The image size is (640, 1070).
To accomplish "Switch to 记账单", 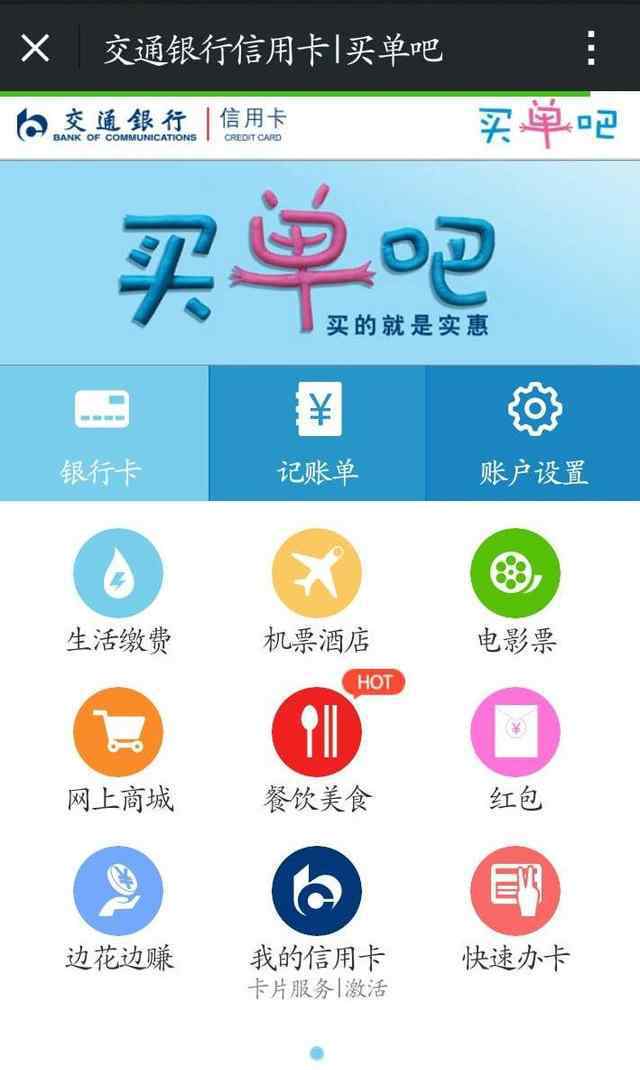I will click(x=317, y=433).
